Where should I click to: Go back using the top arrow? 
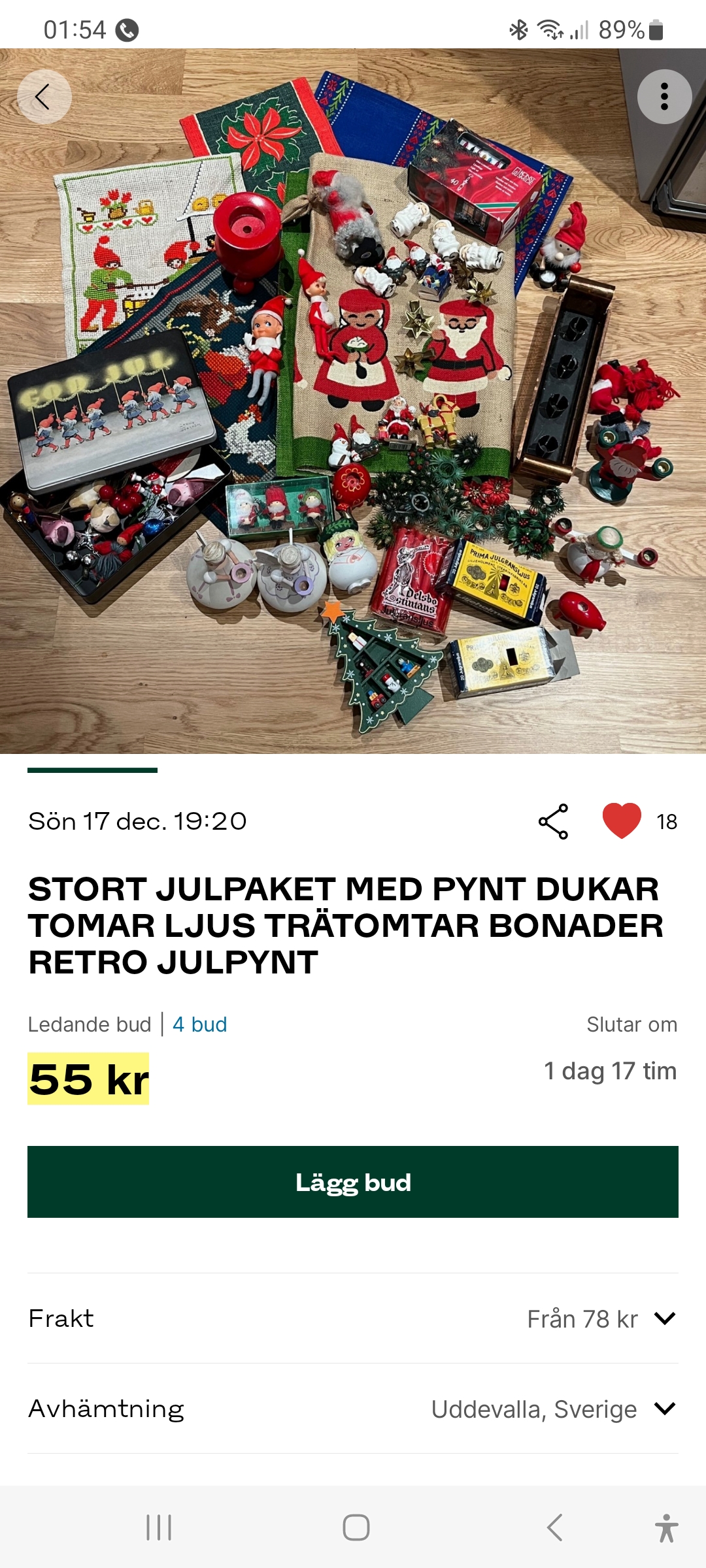click(x=44, y=97)
